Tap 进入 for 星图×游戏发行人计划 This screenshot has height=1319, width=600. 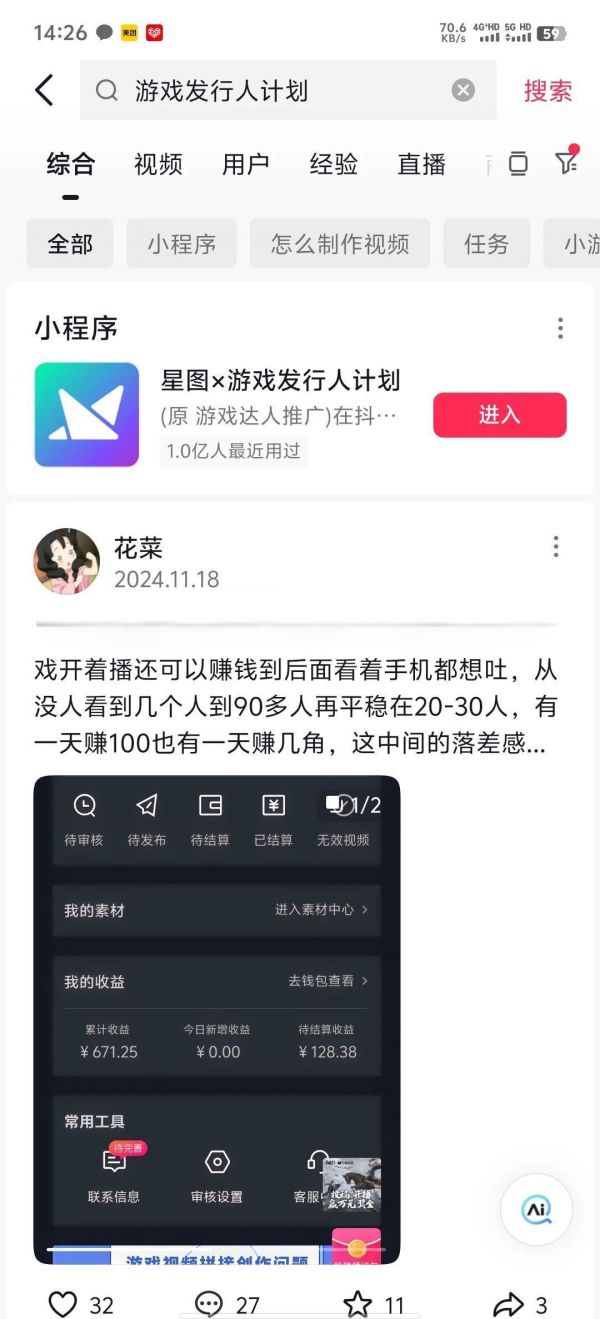pos(500,415)
